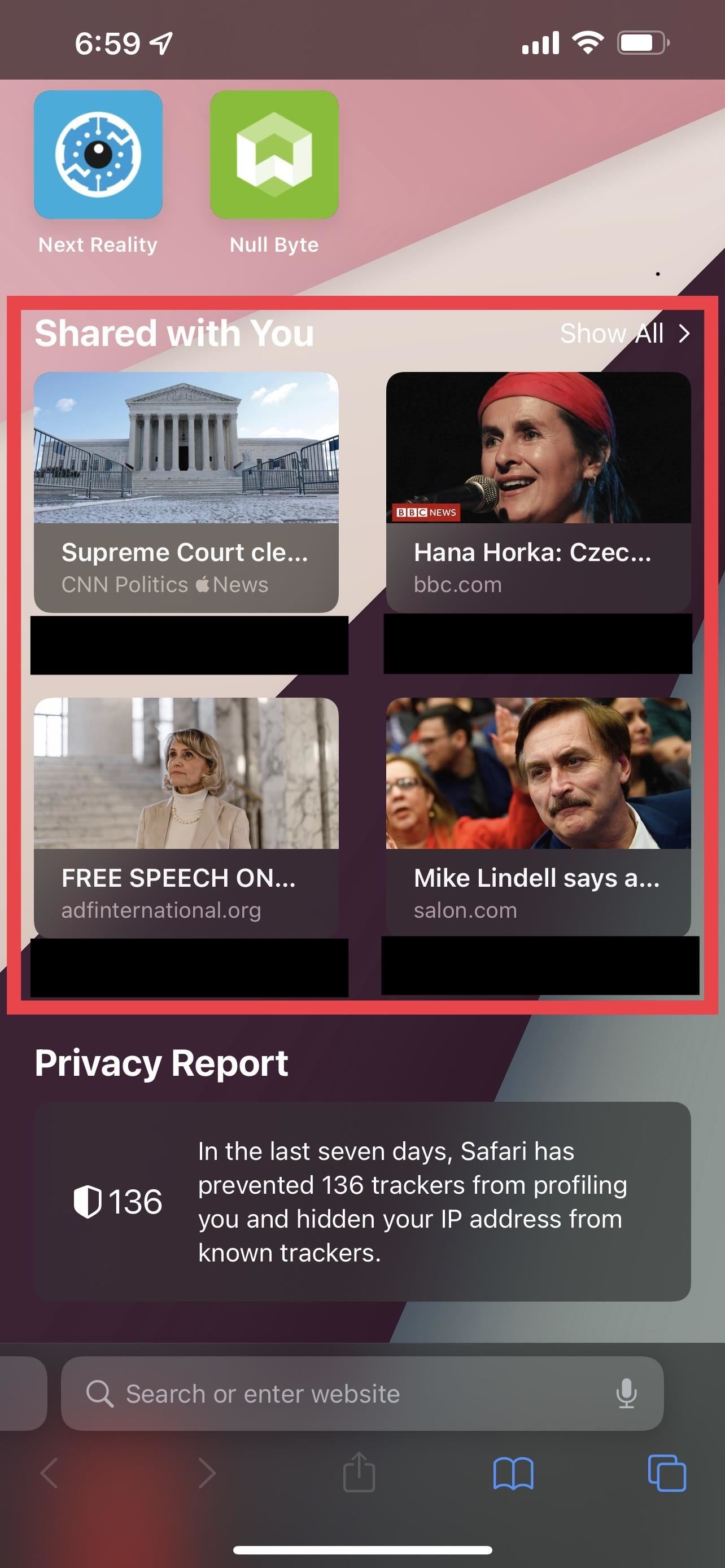Open the Supreme Court CNN Politics article

tap(186, 492)
